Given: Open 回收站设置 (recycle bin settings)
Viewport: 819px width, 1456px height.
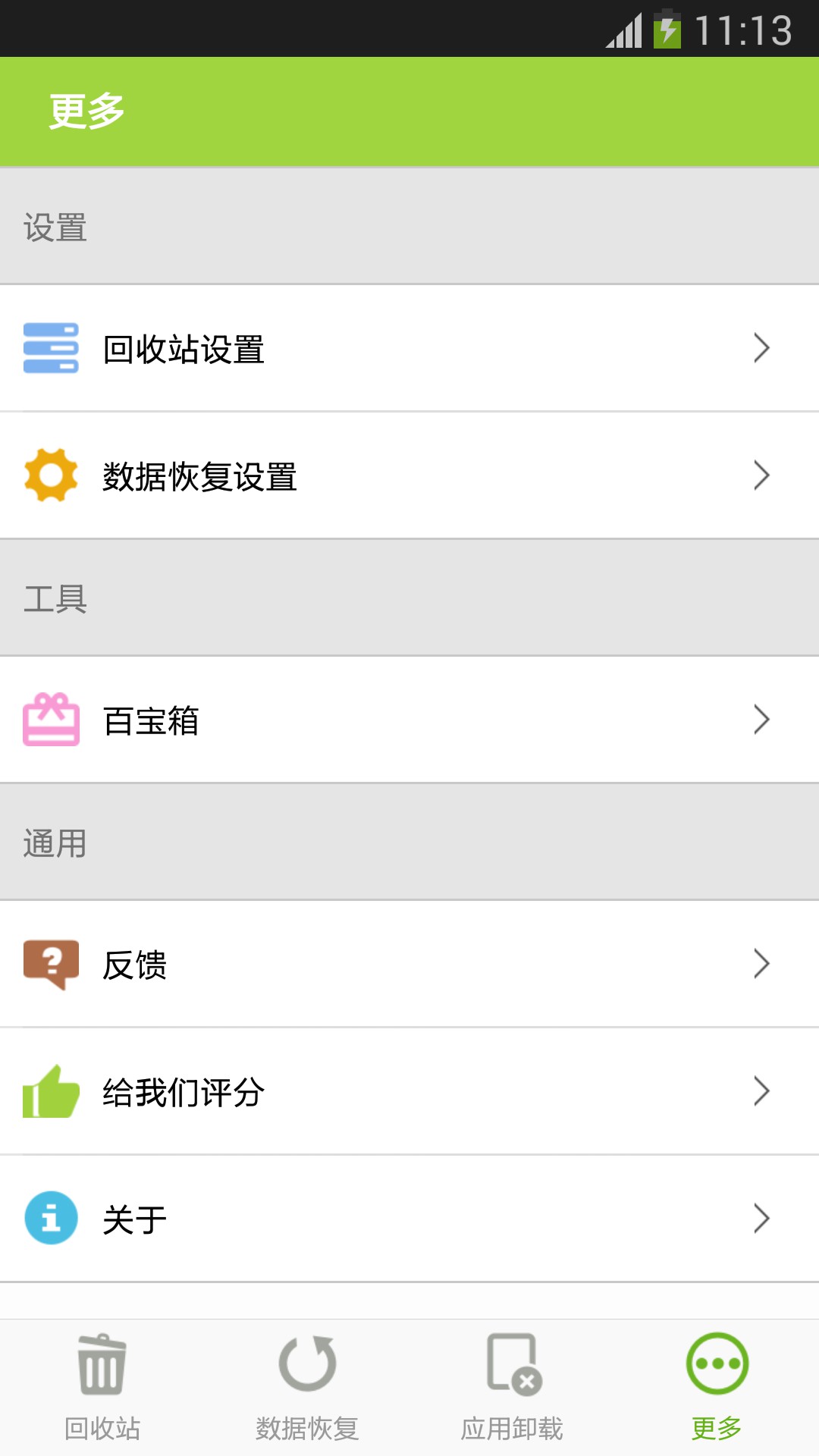Looking at the screenshot, I should tap(409, 349).
